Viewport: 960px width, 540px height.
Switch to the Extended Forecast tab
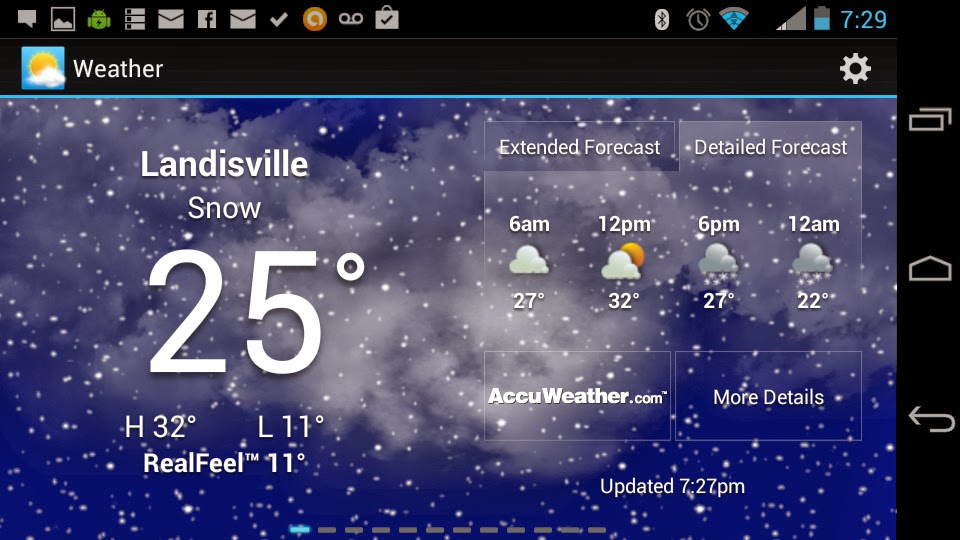580,147
